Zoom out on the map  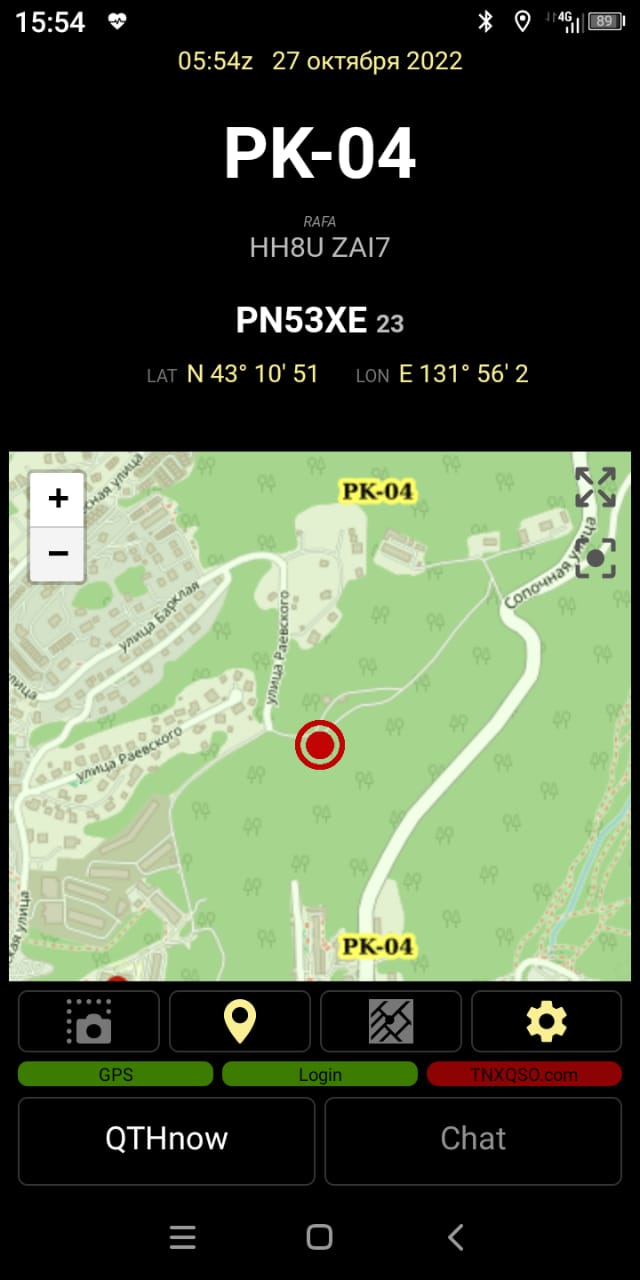(58, 553)
